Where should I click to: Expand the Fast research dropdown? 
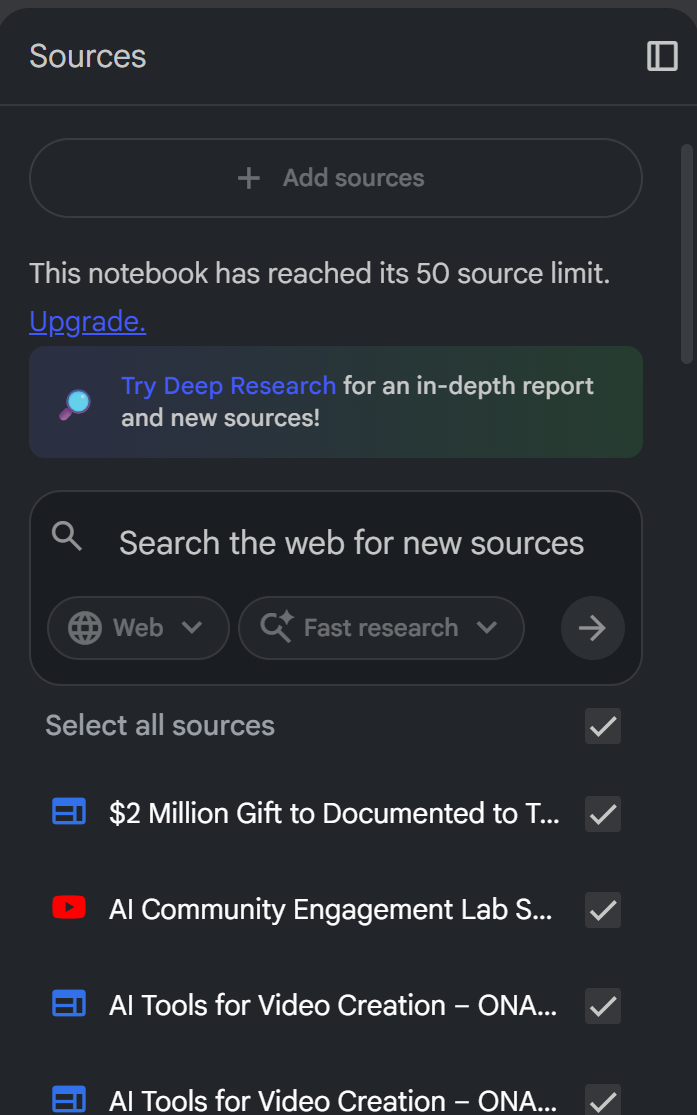point(380,628)
